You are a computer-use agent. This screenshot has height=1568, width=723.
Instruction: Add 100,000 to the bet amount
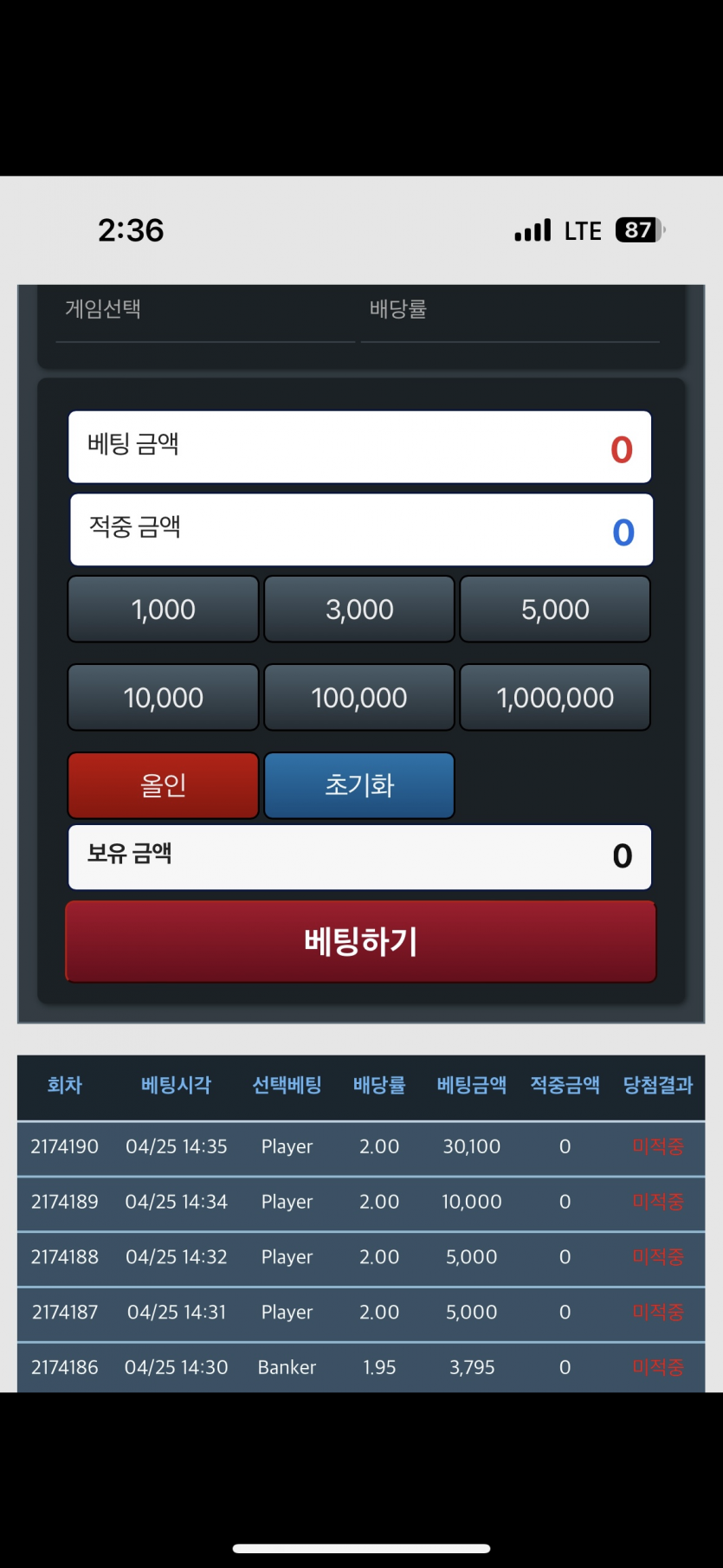pyautogui.click(x=359, y=698)
